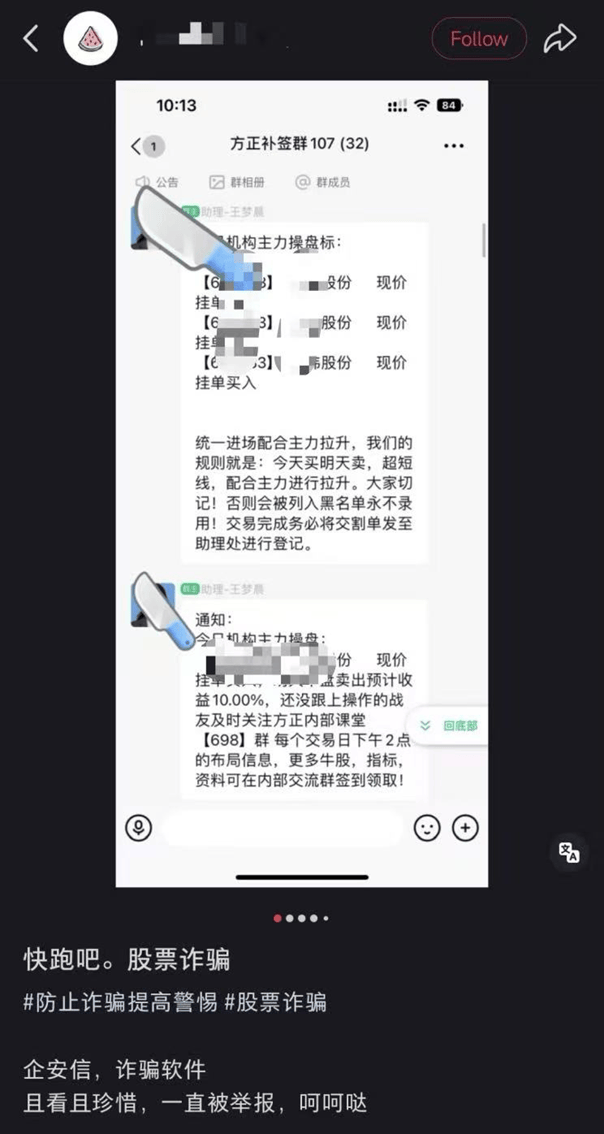Open the watermelon avatar profile
Viewport: 604px width, 1134px height.
click(91, 39)
